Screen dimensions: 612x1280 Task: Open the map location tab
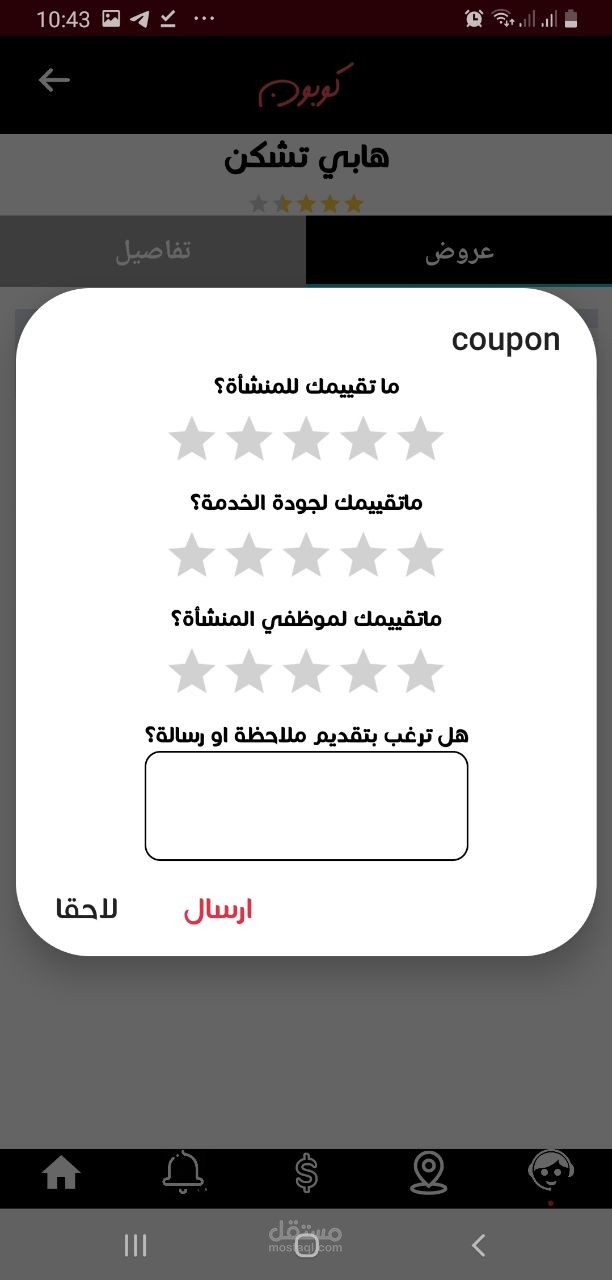point(428,1173)
